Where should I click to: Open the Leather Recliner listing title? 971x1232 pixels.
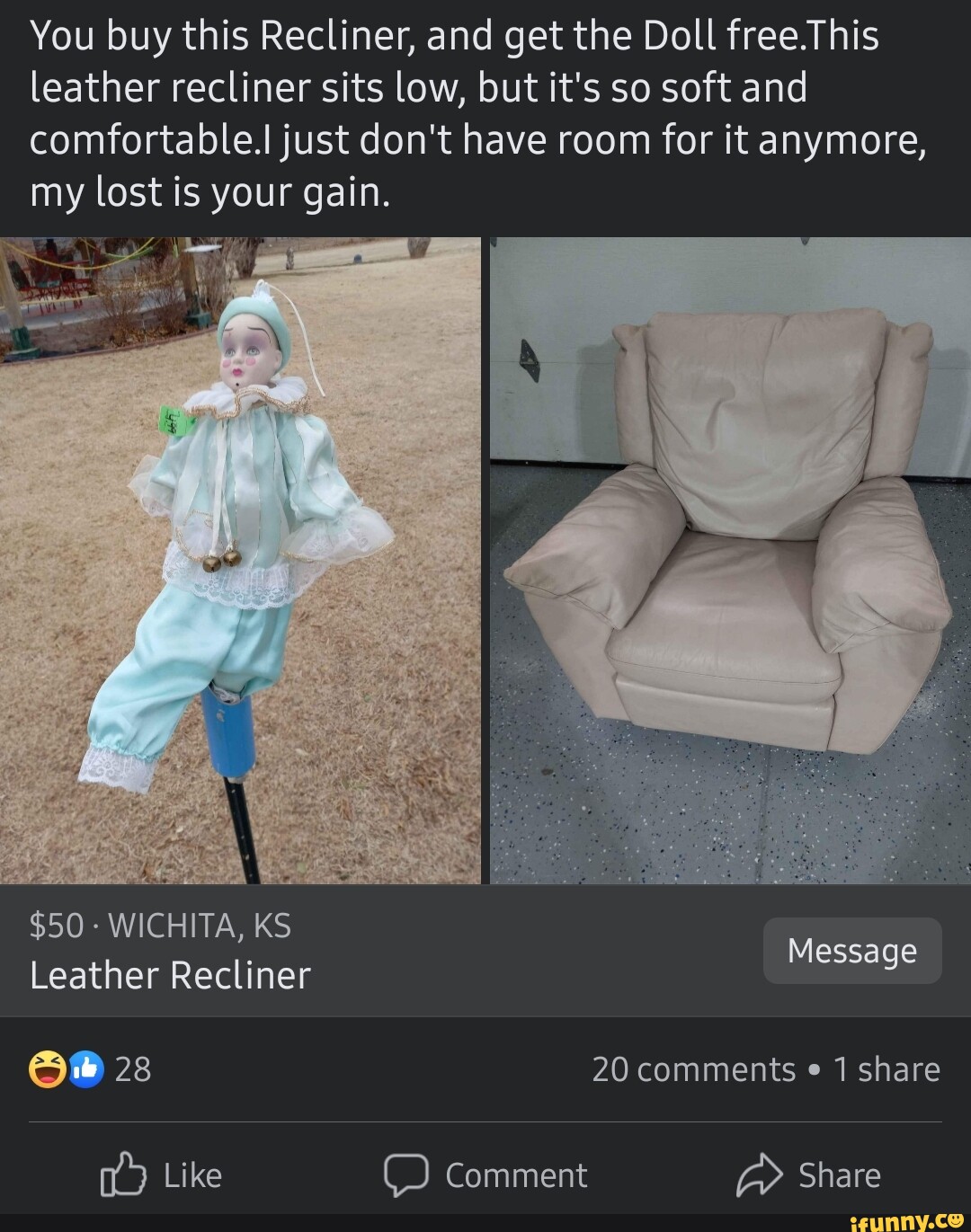tap(171, 974)
